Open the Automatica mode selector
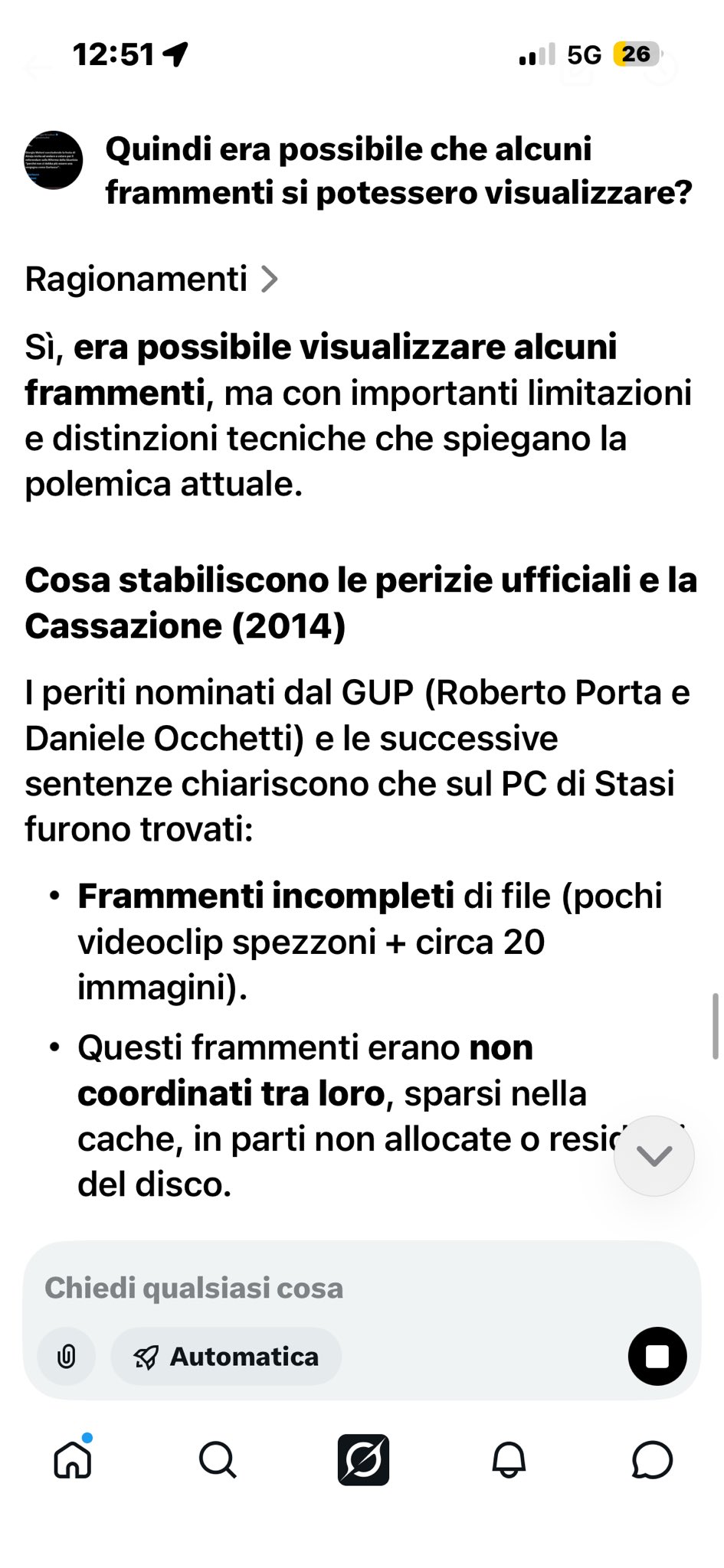 coord(227,1357)
